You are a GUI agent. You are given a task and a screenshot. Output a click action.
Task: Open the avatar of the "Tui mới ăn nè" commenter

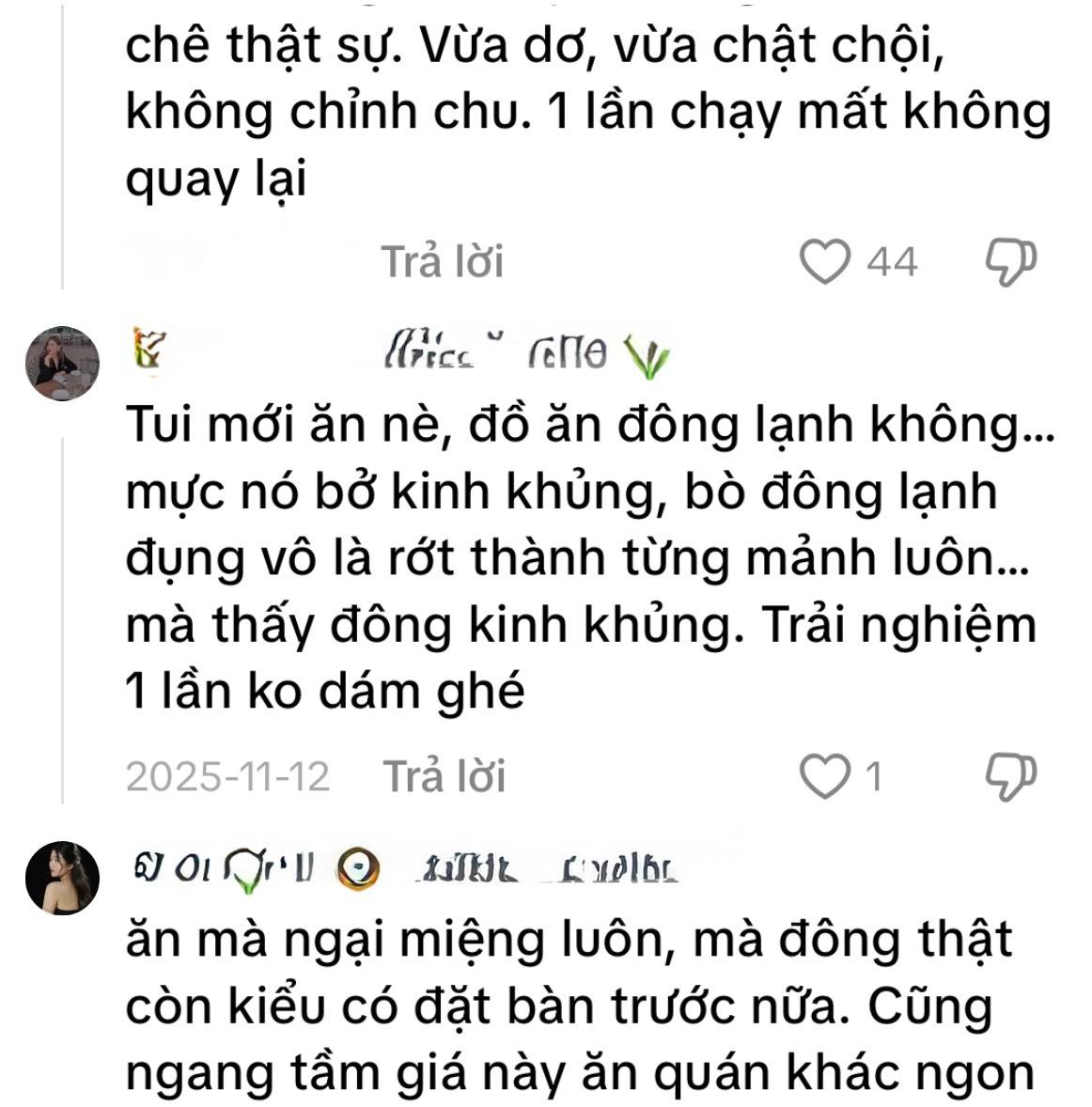(62, 363)
